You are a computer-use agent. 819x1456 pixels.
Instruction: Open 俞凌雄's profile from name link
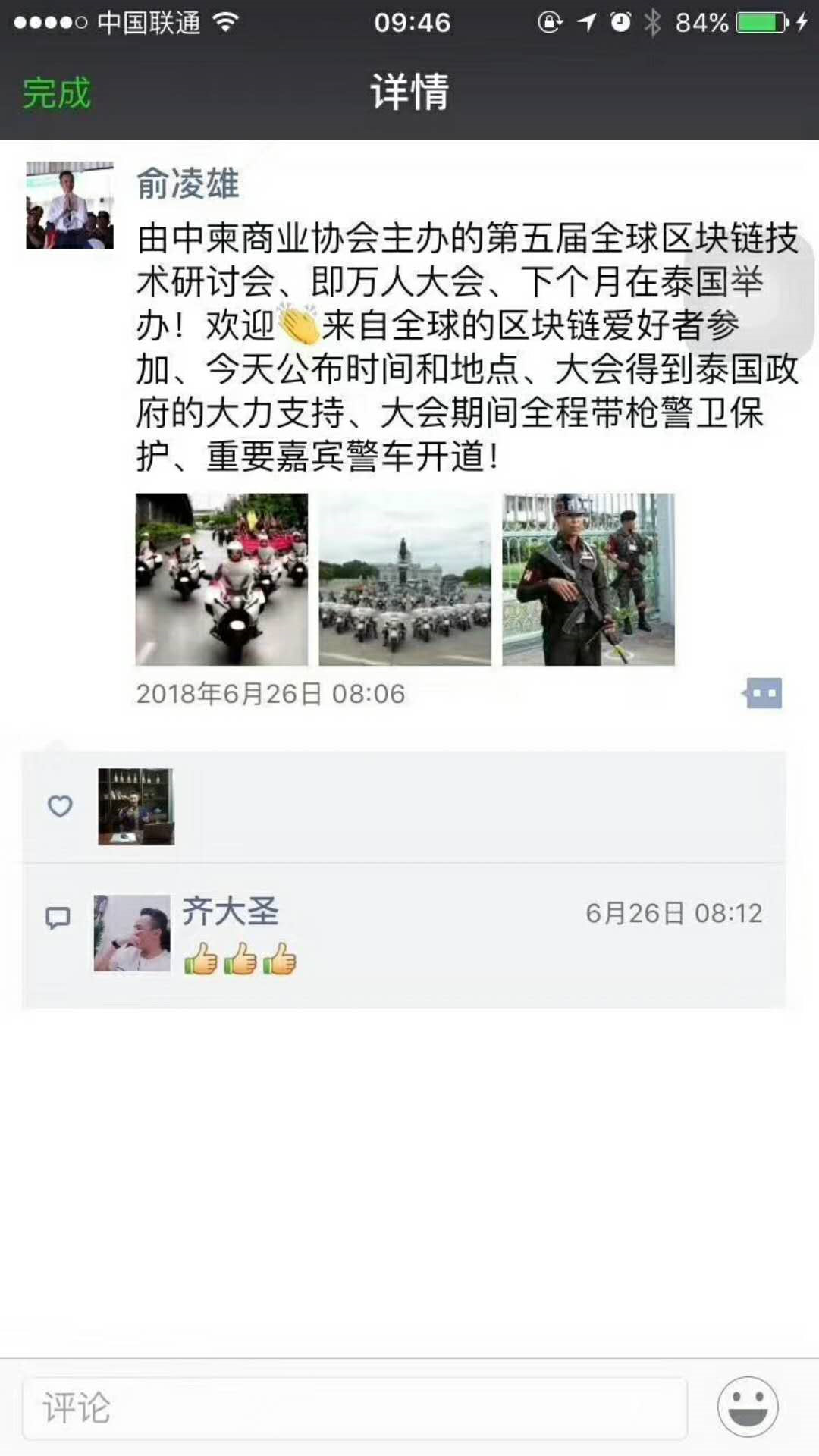[187, 184]
